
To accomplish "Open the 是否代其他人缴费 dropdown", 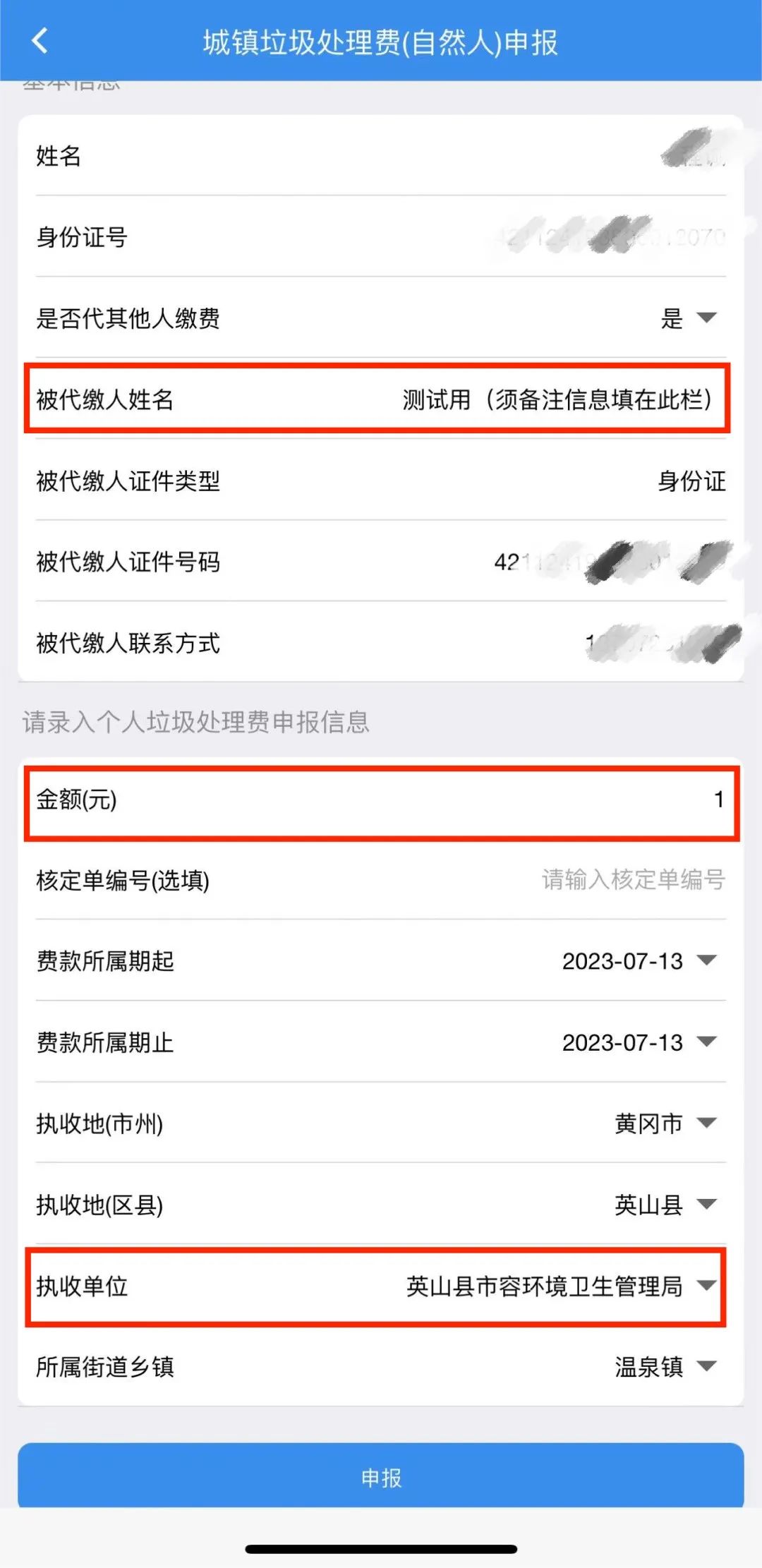I will (688, 318).
